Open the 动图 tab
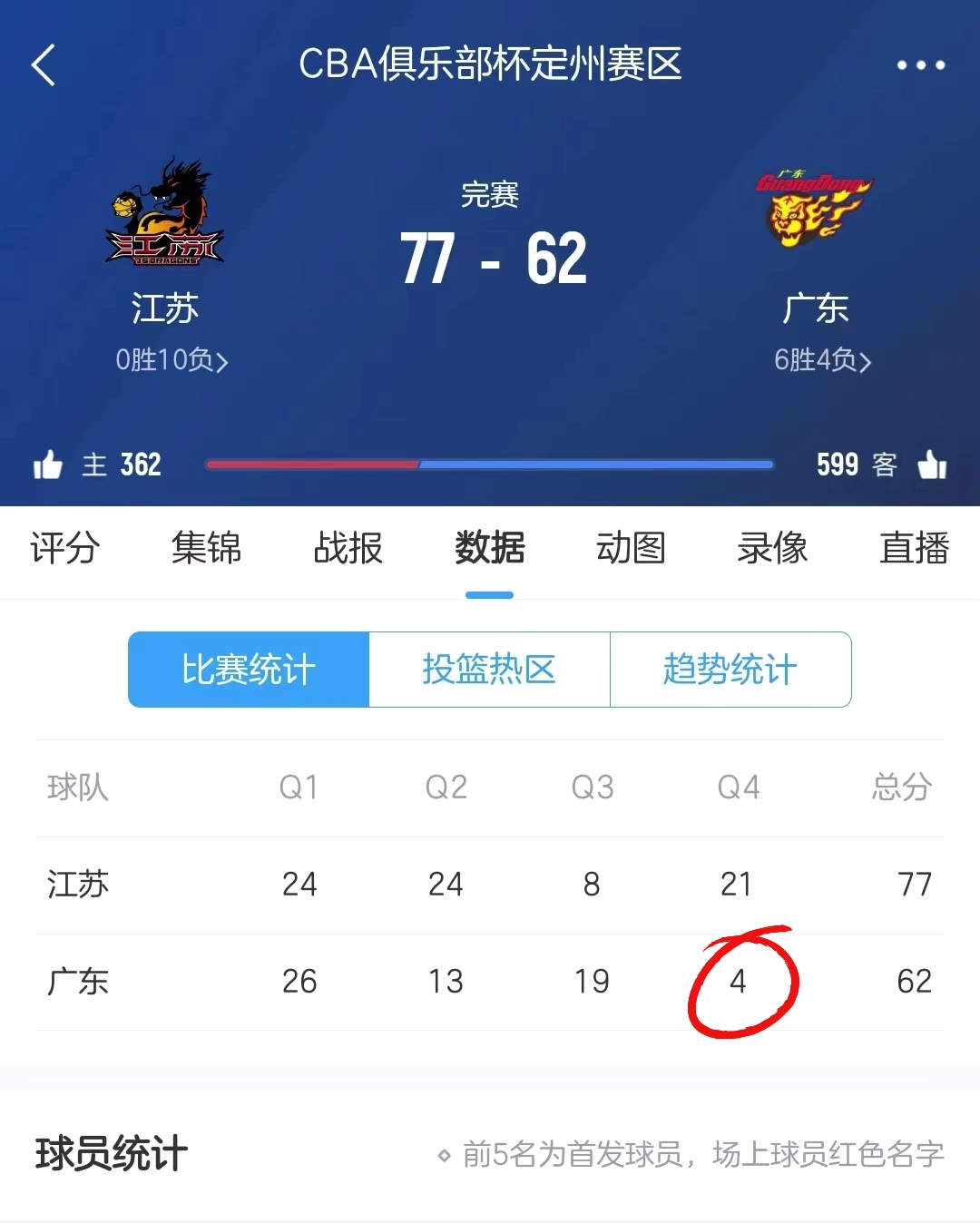Image resolution: width=980 pixels, height=1223 pixels. (631, 548)
